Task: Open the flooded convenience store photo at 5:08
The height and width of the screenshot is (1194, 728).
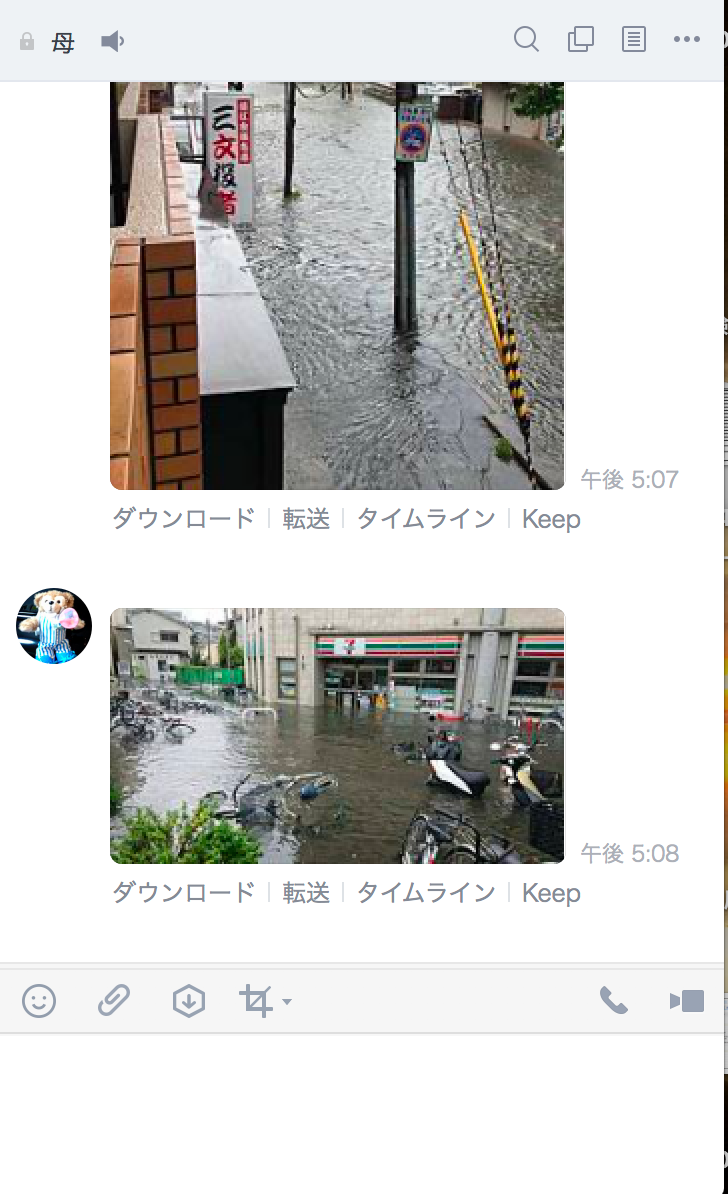Action: 337,736
